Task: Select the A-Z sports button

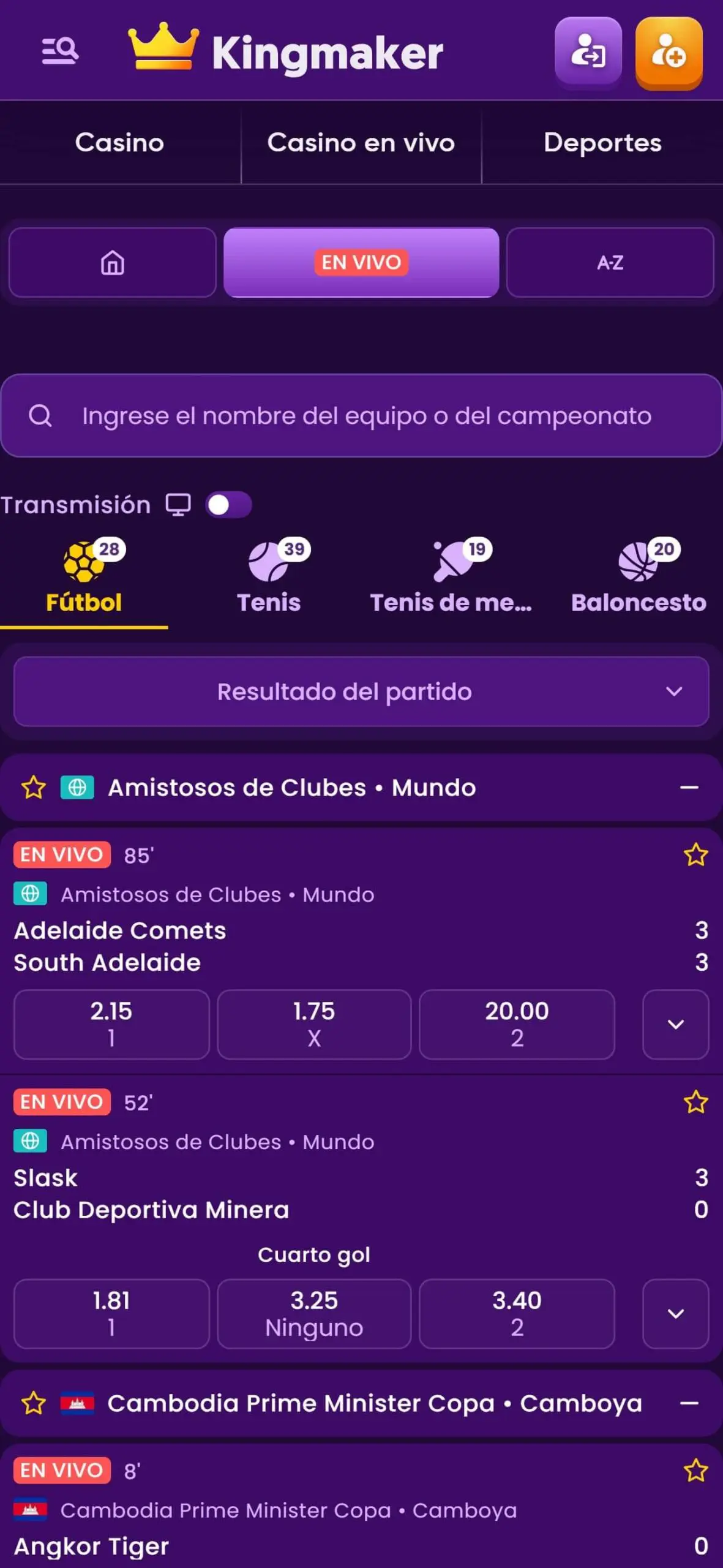Action: [610, 263]
